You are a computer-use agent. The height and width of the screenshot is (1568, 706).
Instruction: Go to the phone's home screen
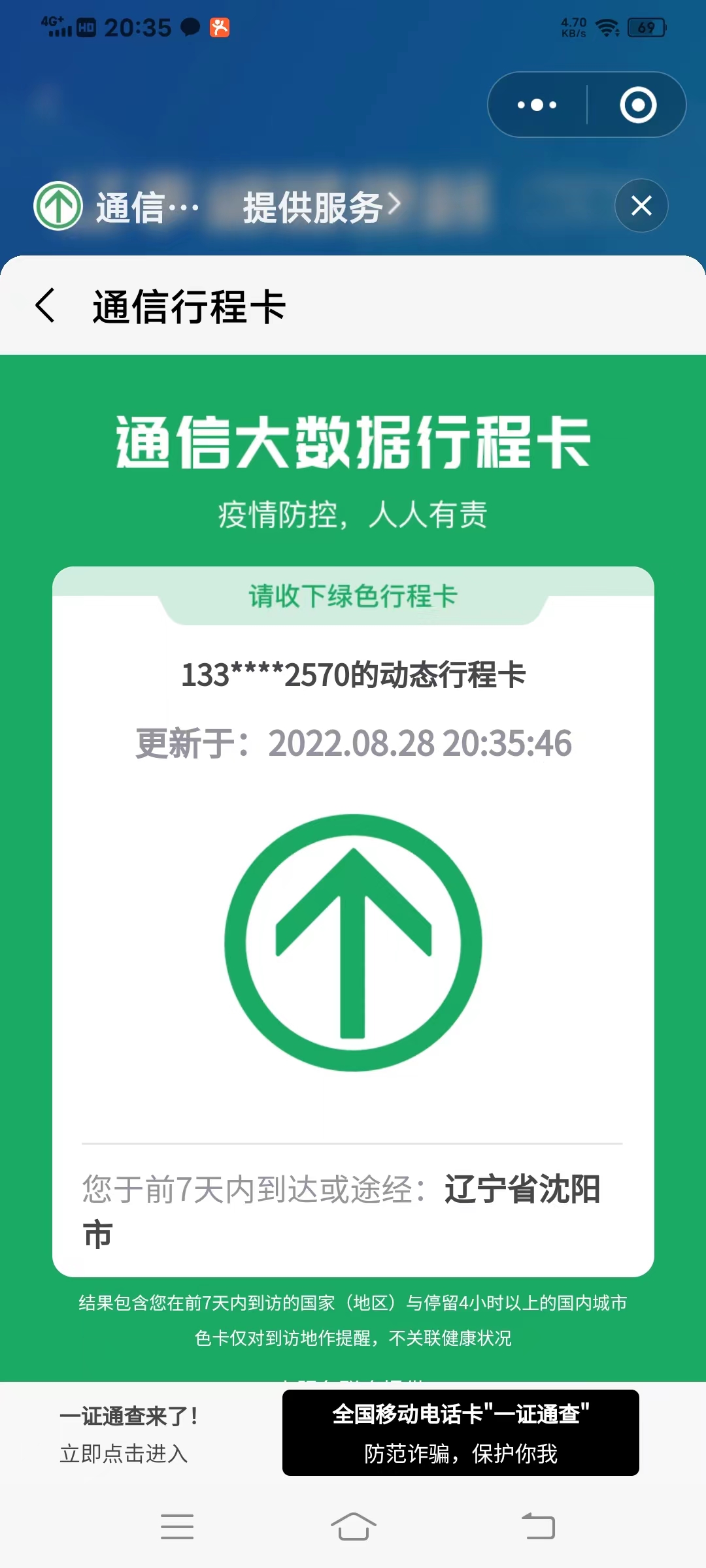[354, 1526]
